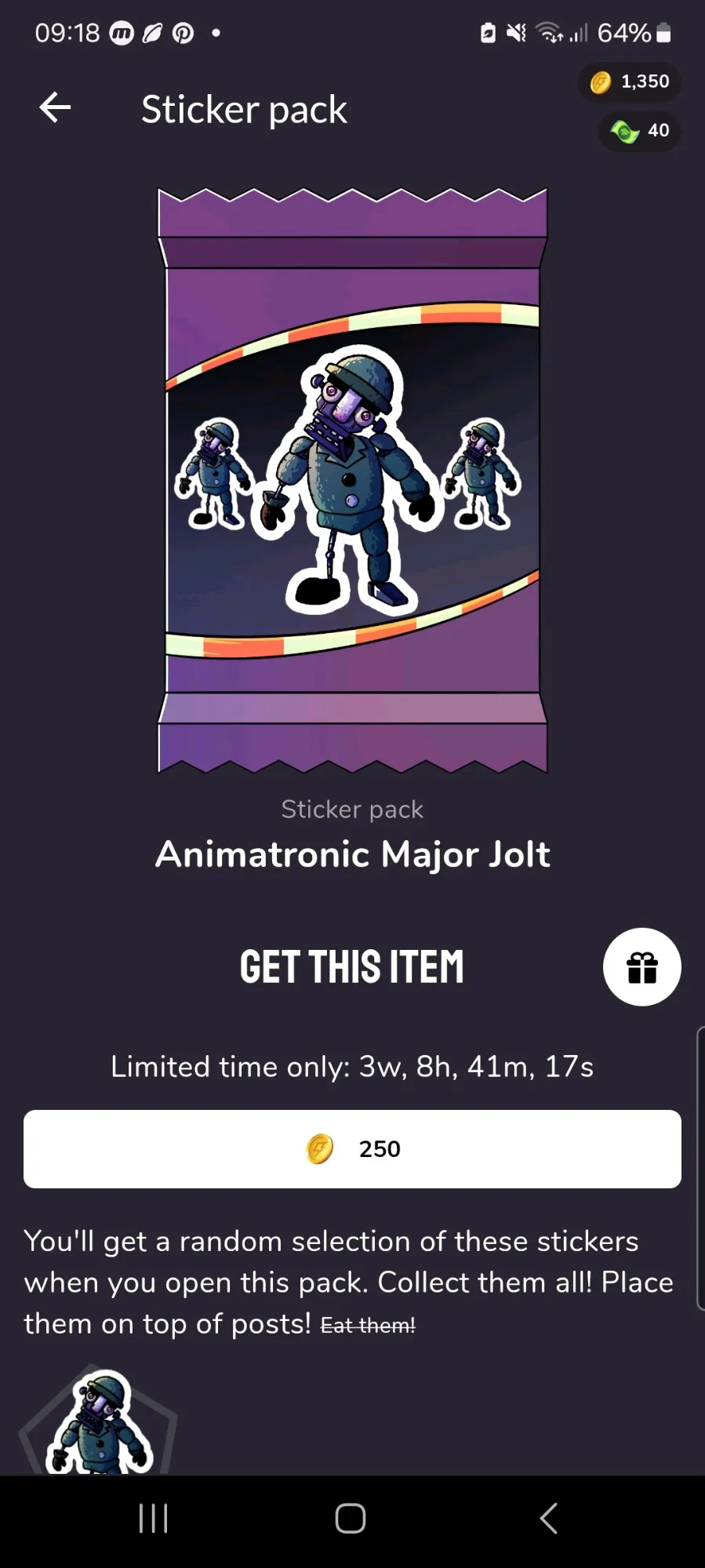The width and height of the screenshot is (705, 1568).
Task: Open the 1,350 coins balance
Action: [630, 82]
